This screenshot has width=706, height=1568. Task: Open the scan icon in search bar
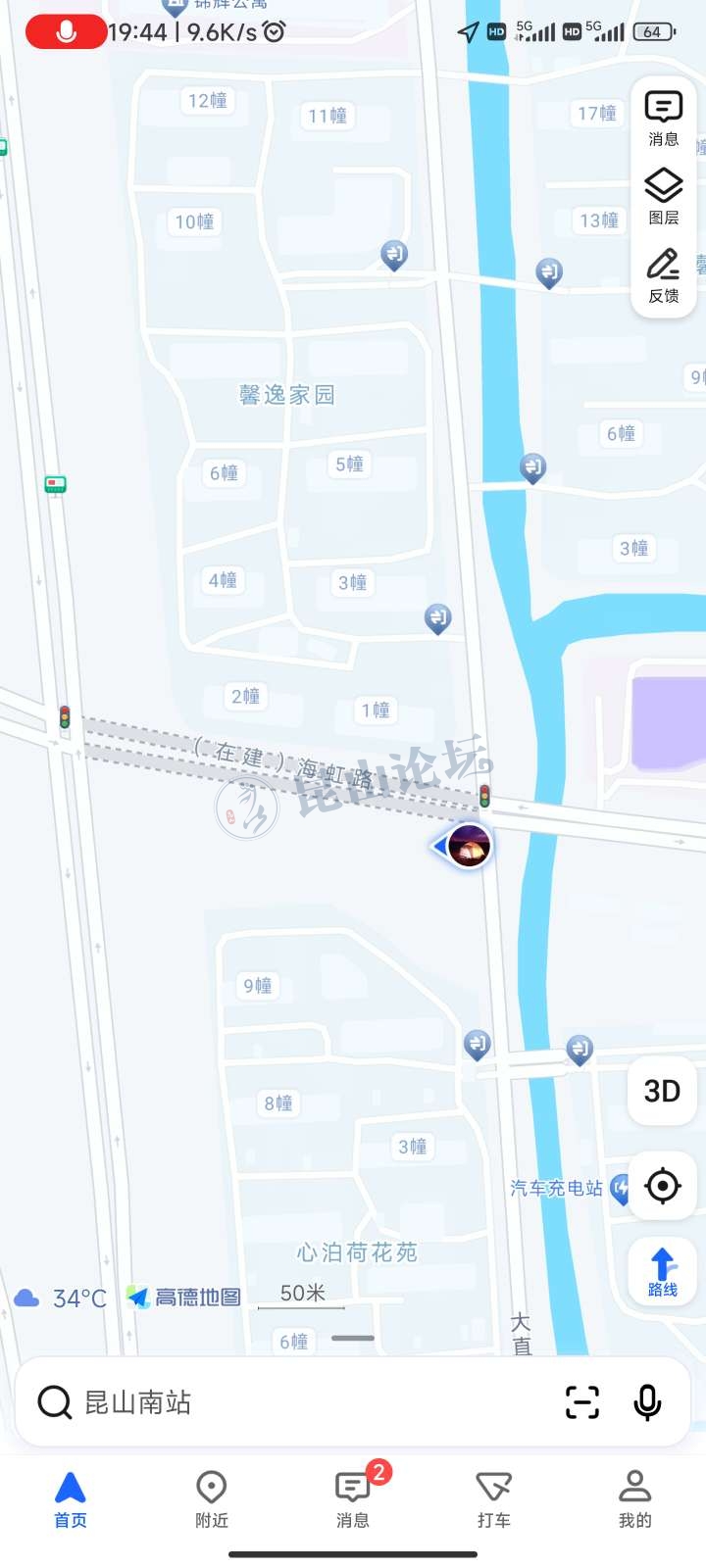click(x=582, y=1402)
